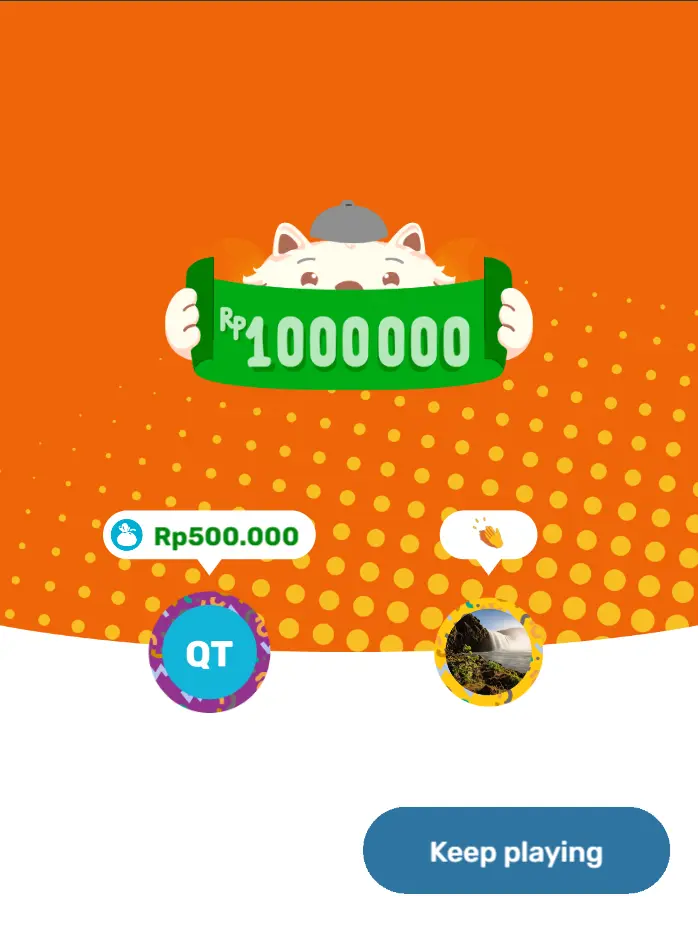Open the waterfall photo player avatar
698x925 pixels.
(488, 652)
